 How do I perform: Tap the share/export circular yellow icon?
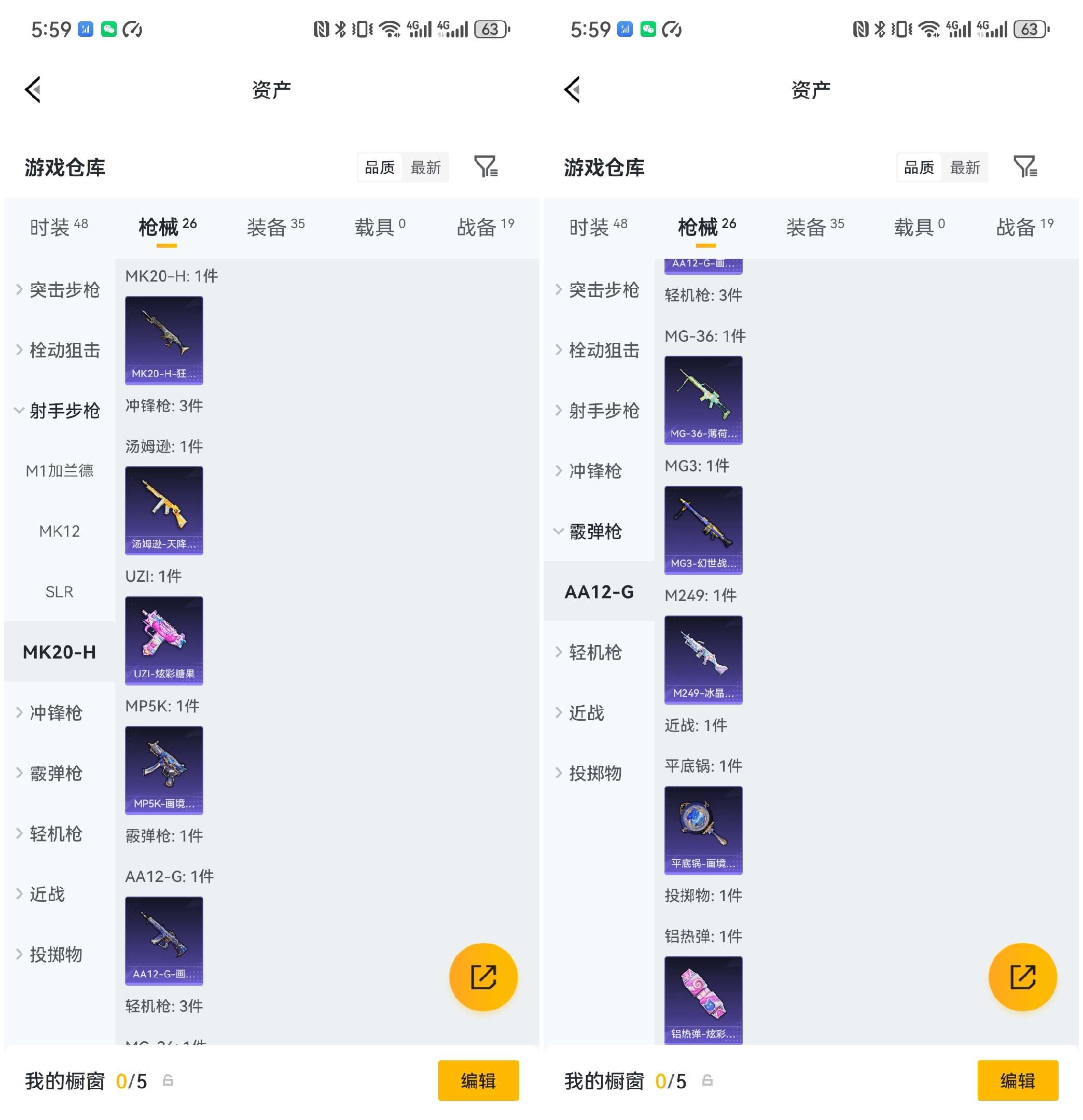point(483,977)
